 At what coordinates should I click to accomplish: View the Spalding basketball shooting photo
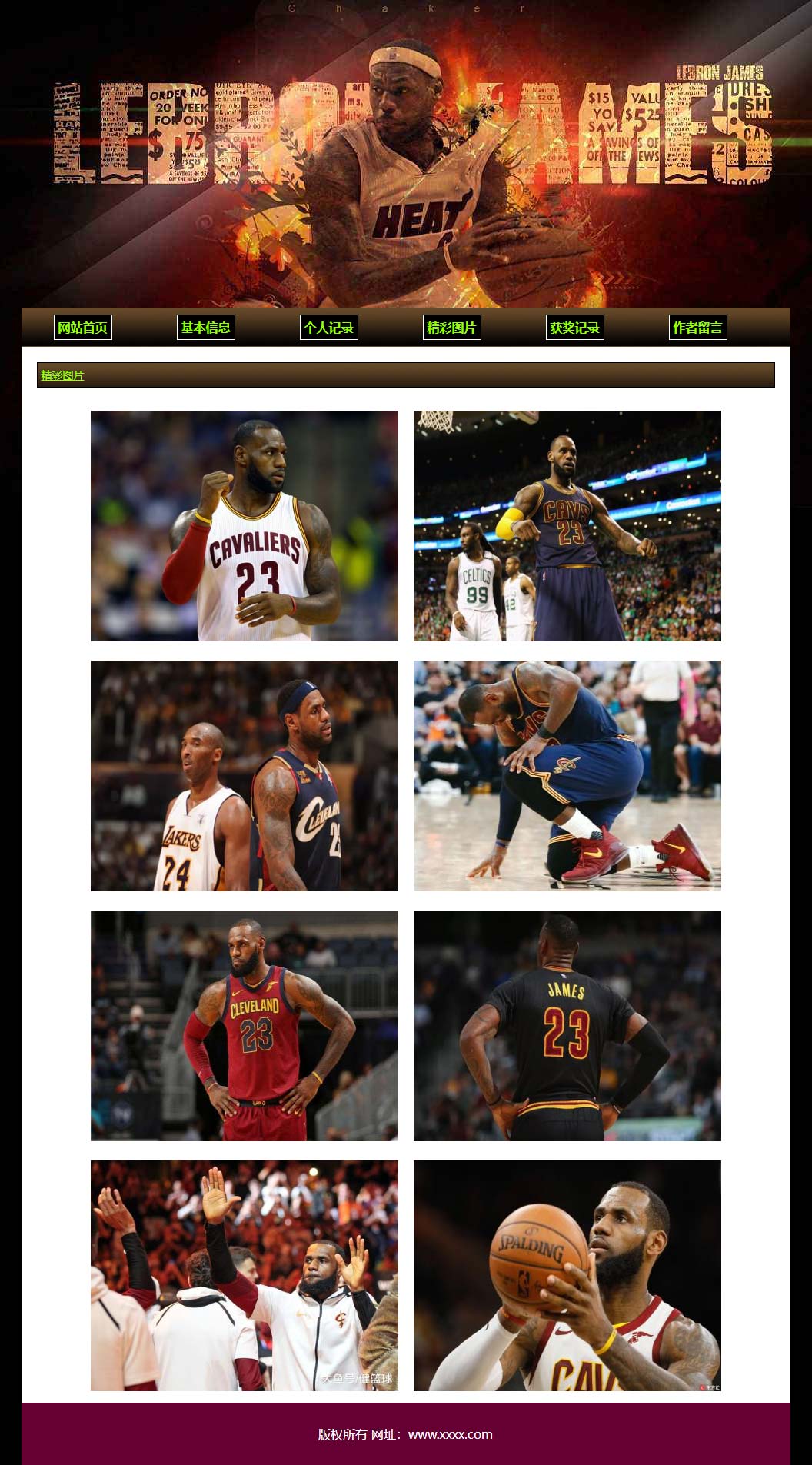coord(567,1276)
